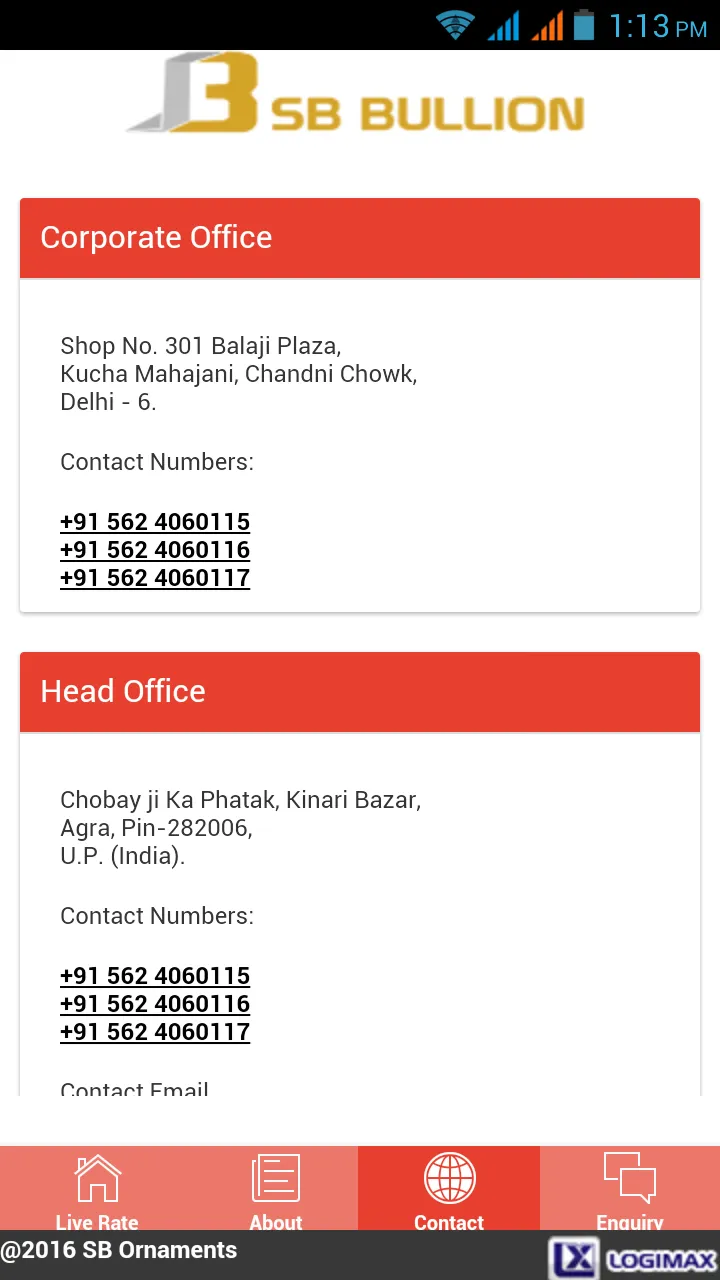Go to the Enquiry tab
720x1280 pixels.
tap(630, 1188)
